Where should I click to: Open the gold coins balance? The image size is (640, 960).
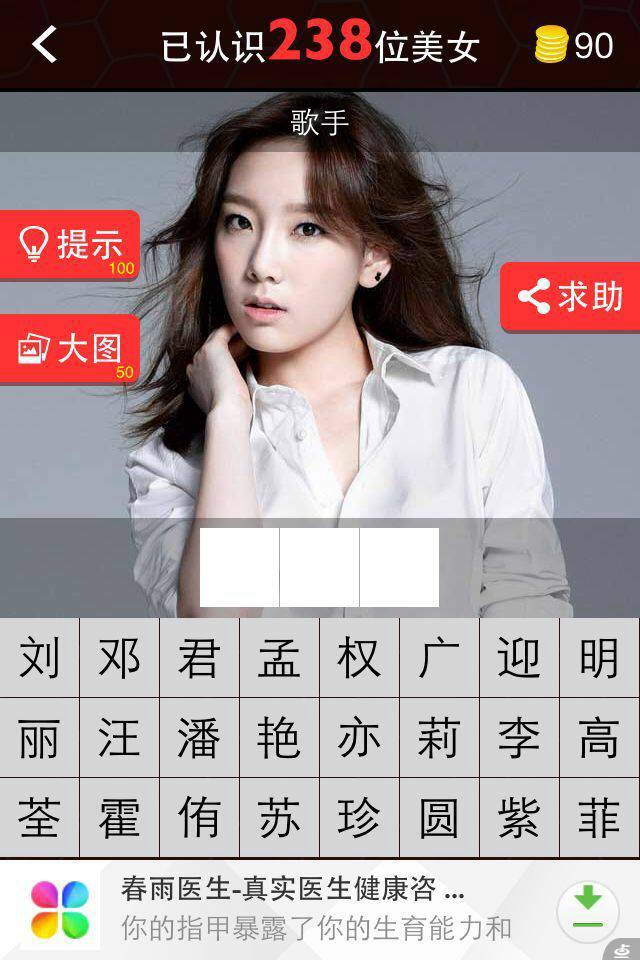574,45
